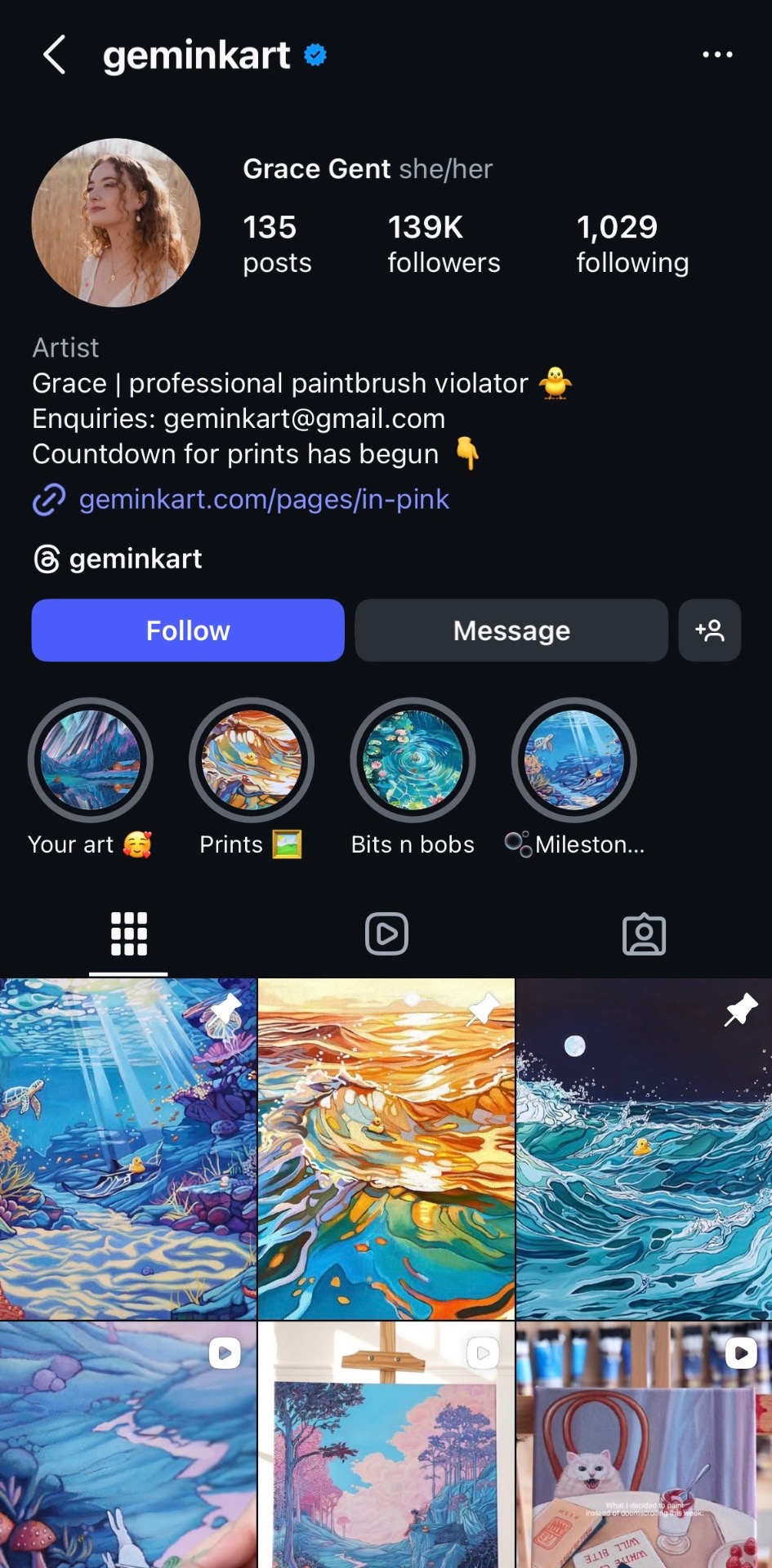Show suggested accounts with add-person icon
Screen dimensions: 772x1568
[709, 630]
